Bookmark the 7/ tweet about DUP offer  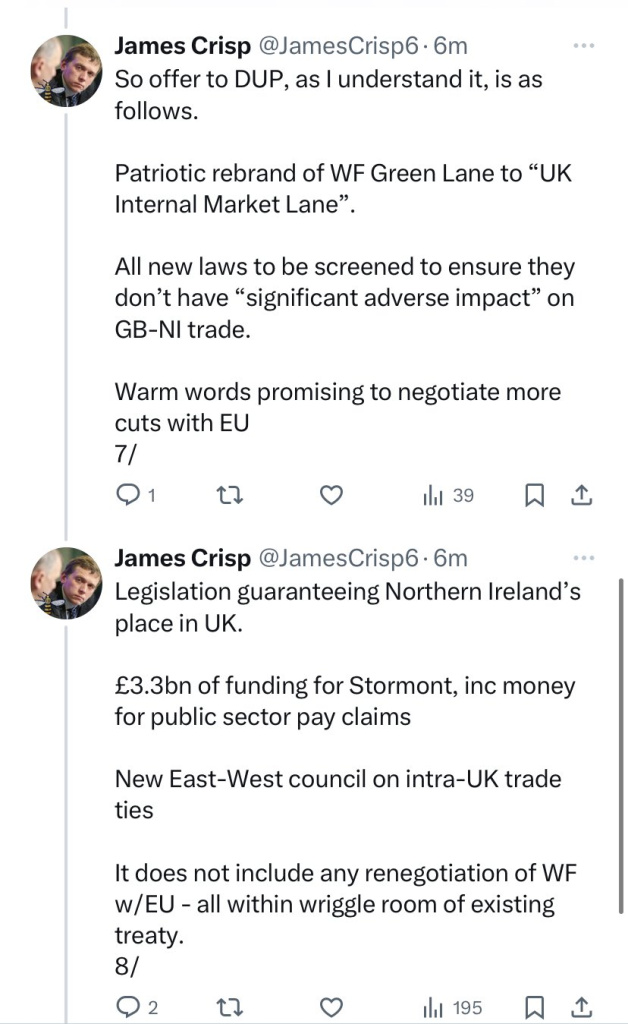coord(535,495)
